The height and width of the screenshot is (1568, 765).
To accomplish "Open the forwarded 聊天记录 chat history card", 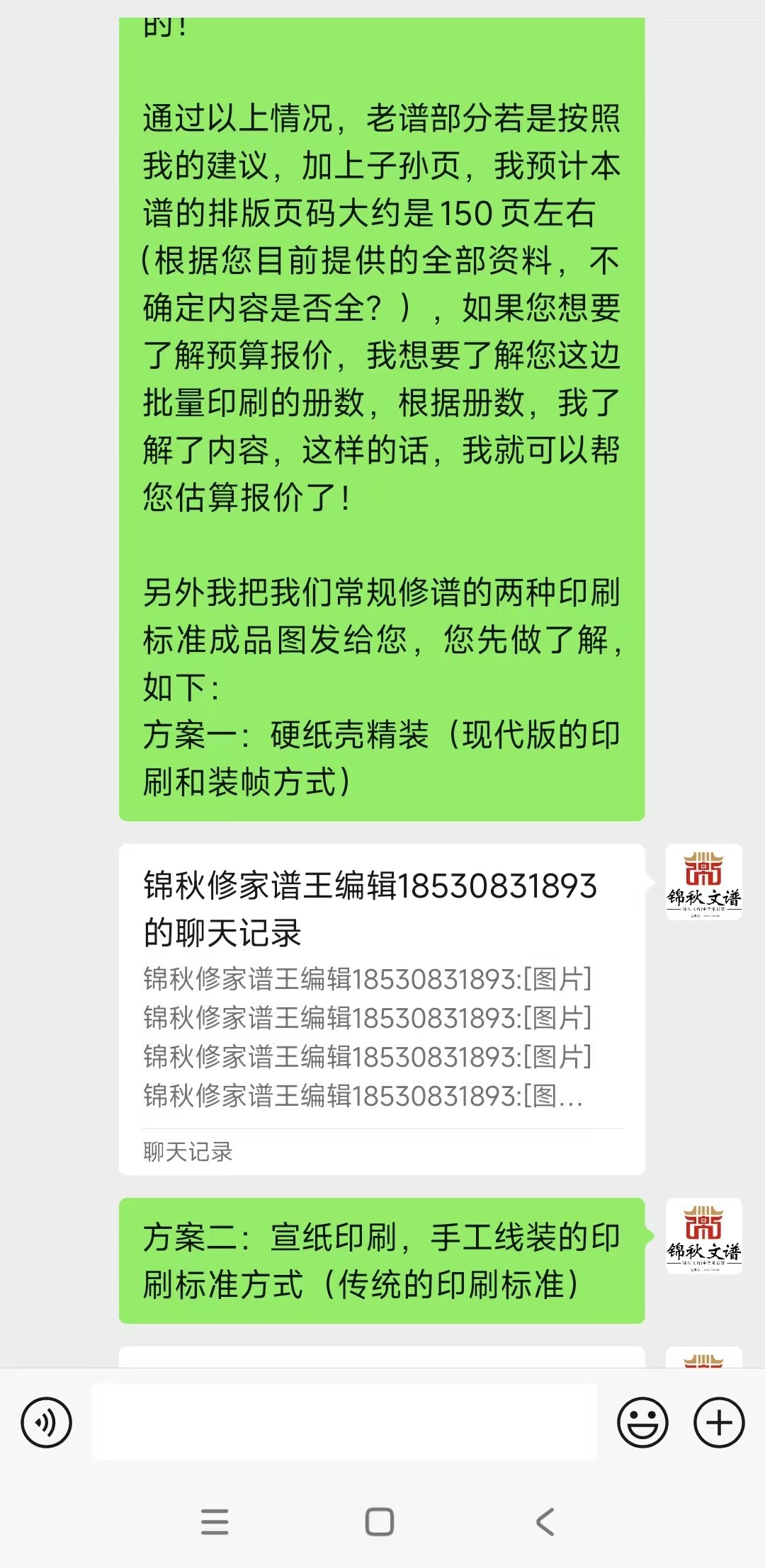I will 382,1009.
